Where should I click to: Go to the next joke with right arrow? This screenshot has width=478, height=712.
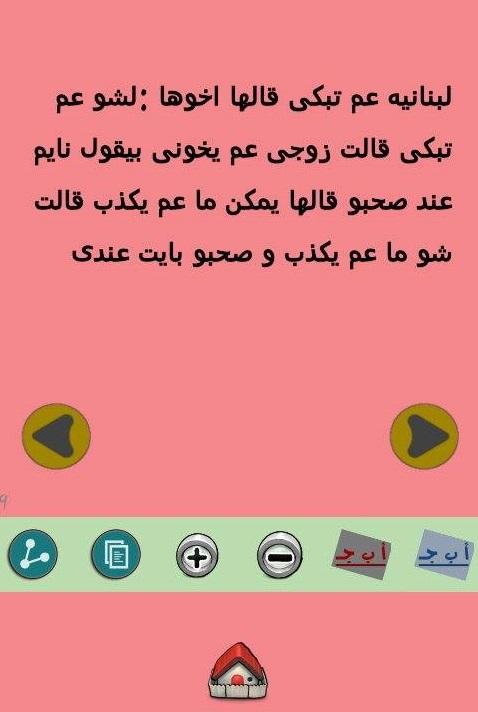click(x=424, y=436)
